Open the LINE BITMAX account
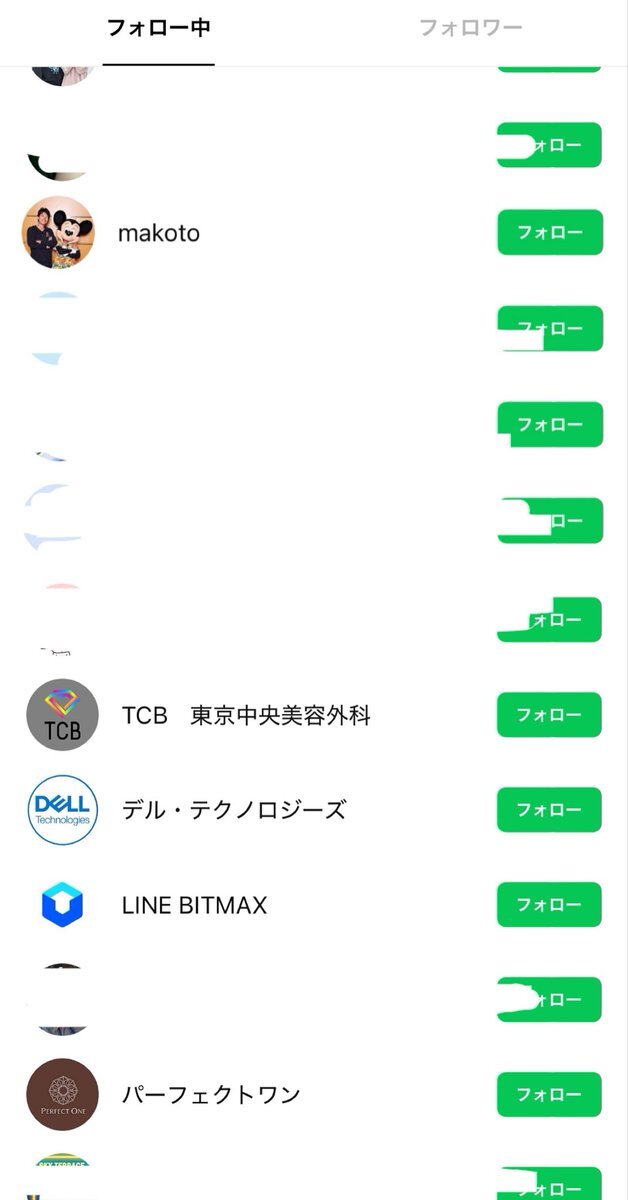Viewport: 628px width, 1200px height. click(194, 906)
